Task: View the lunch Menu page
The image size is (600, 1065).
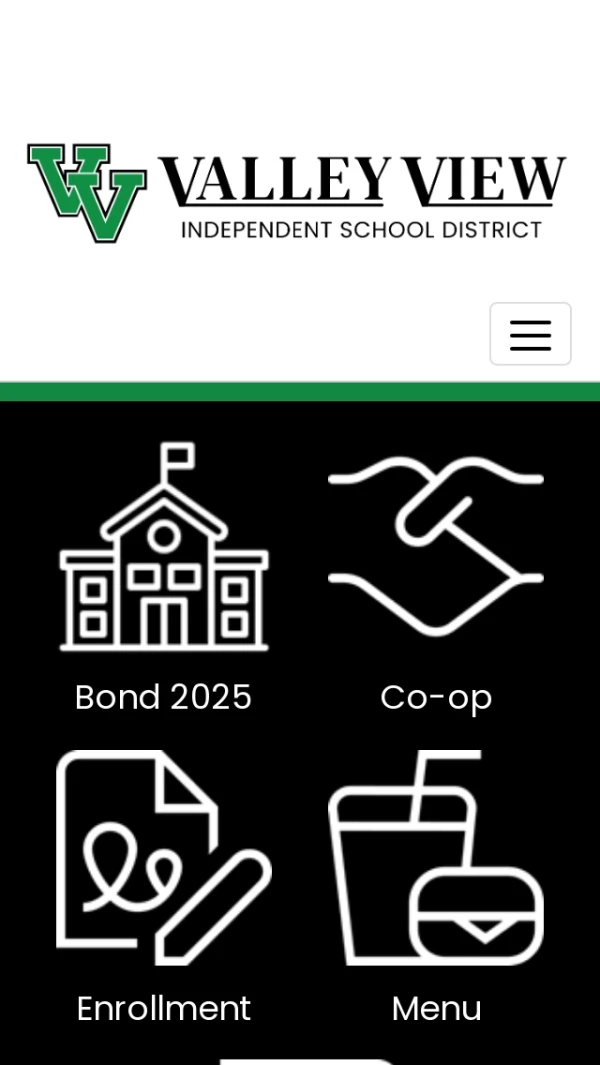Action: click(x=435, y=885)
